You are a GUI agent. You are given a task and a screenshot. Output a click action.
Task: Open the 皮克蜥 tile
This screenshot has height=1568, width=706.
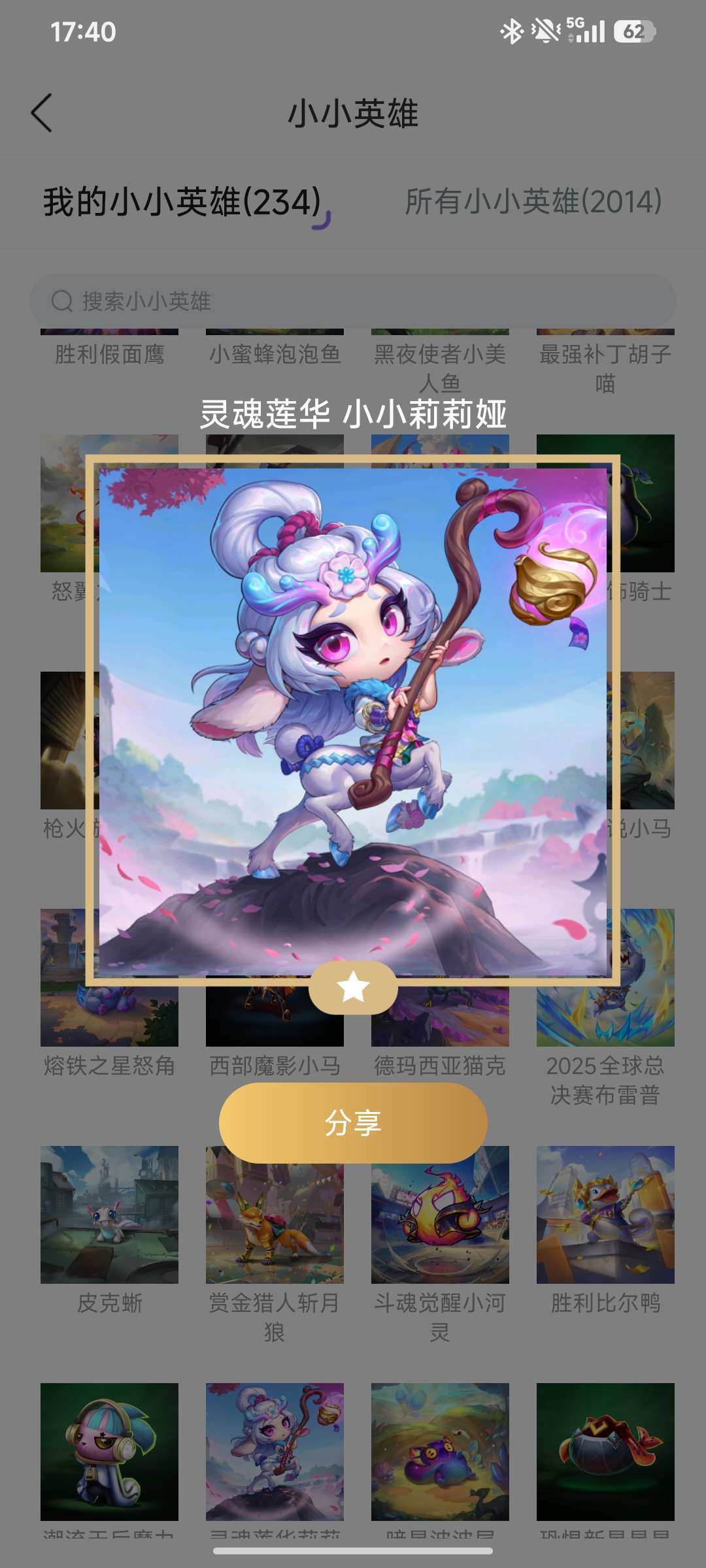(x=109, y=1232)
